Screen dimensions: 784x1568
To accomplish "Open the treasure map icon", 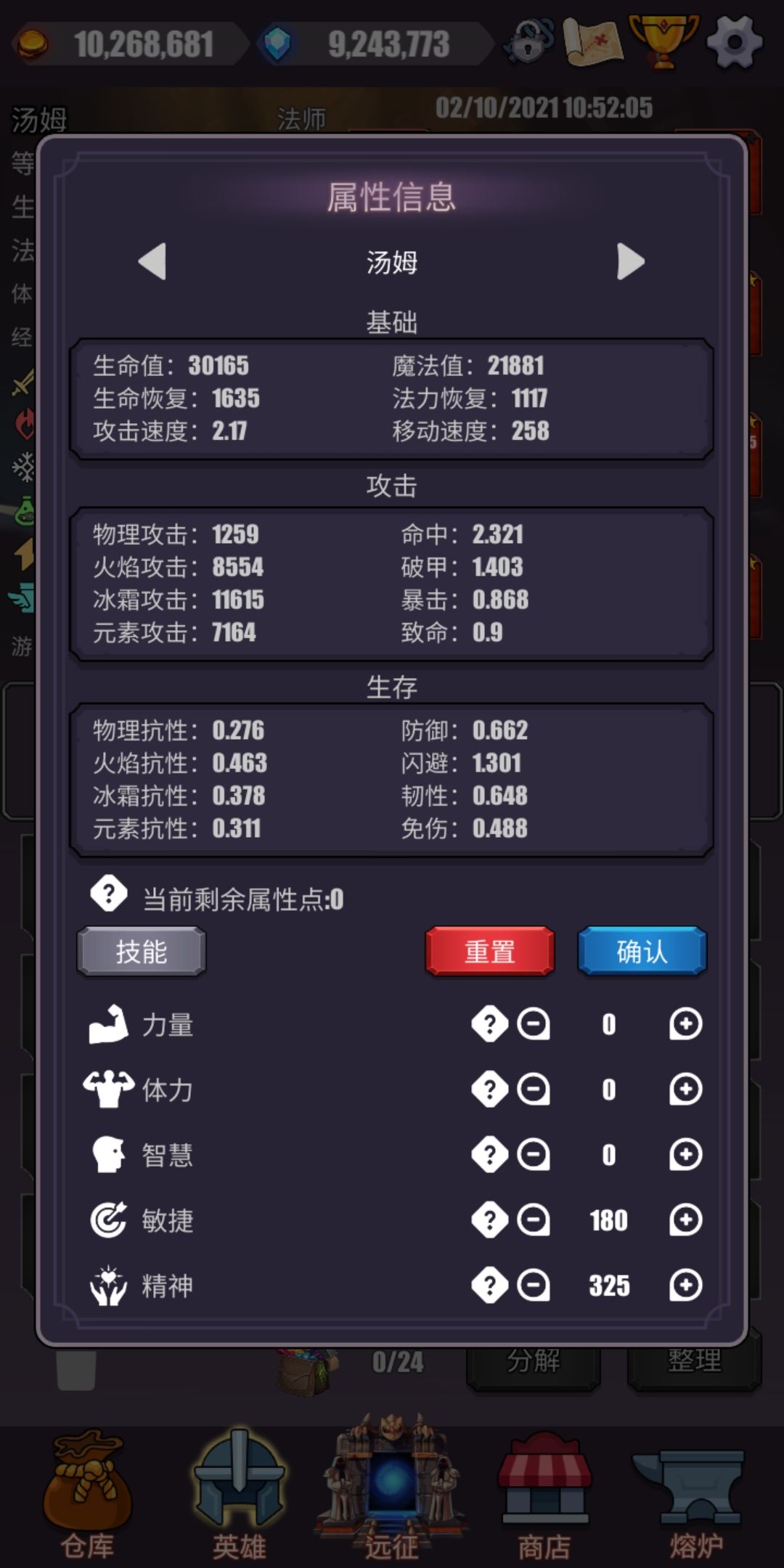I will [x=595, y=40].
